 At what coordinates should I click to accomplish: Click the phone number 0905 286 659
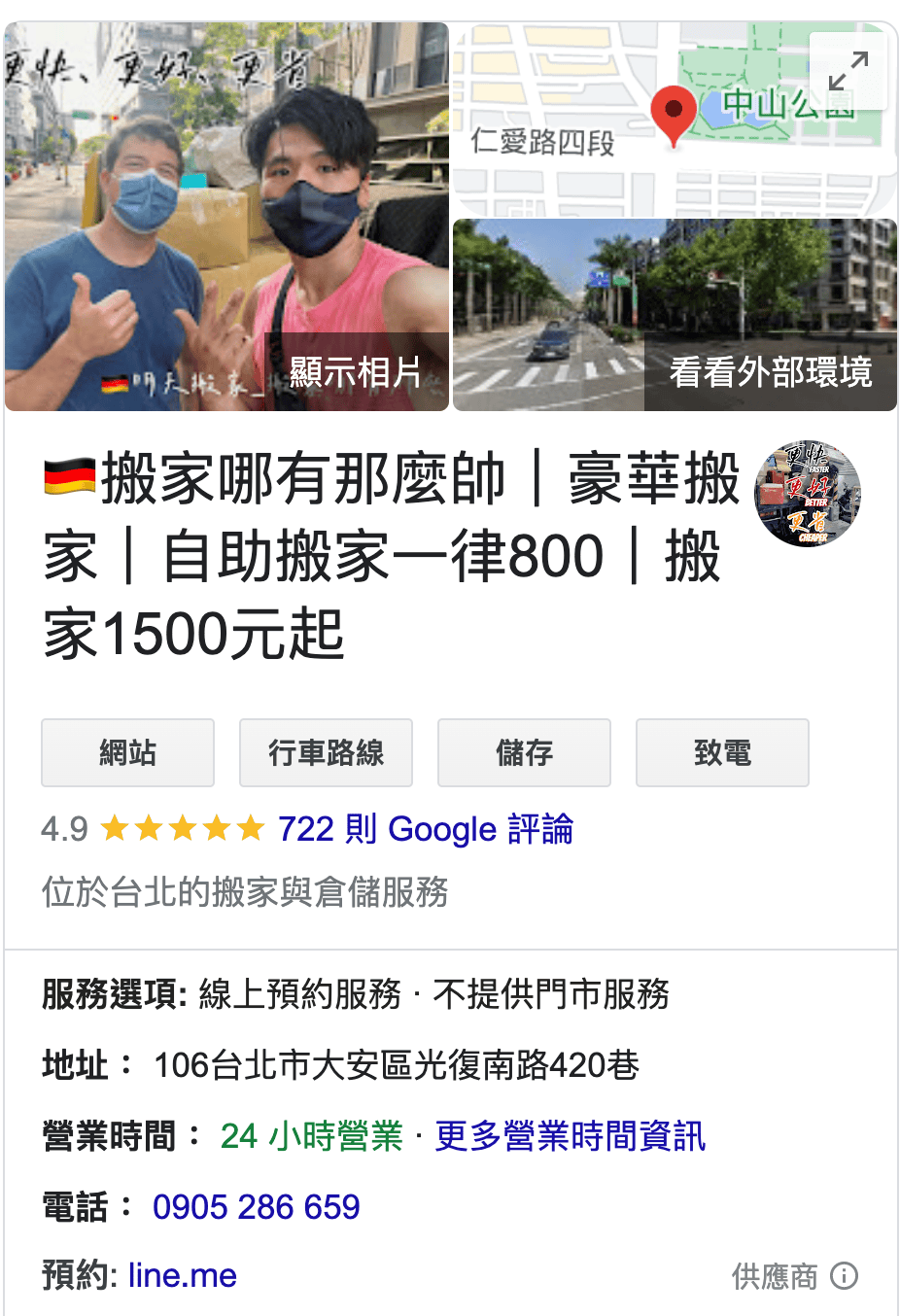pyautogui.click(x=258, y=1205)
